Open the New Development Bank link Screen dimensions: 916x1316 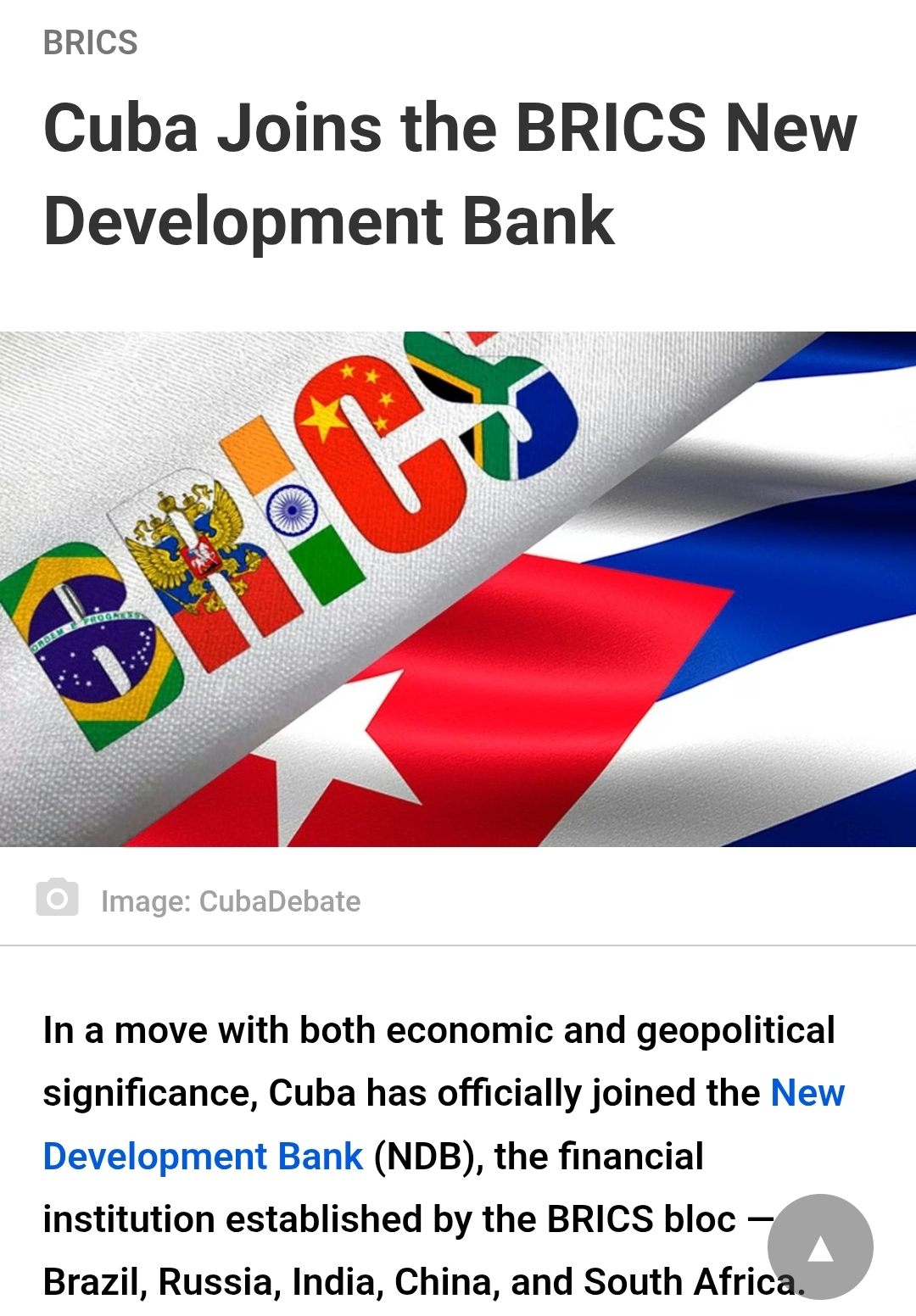coord(203,1157)
